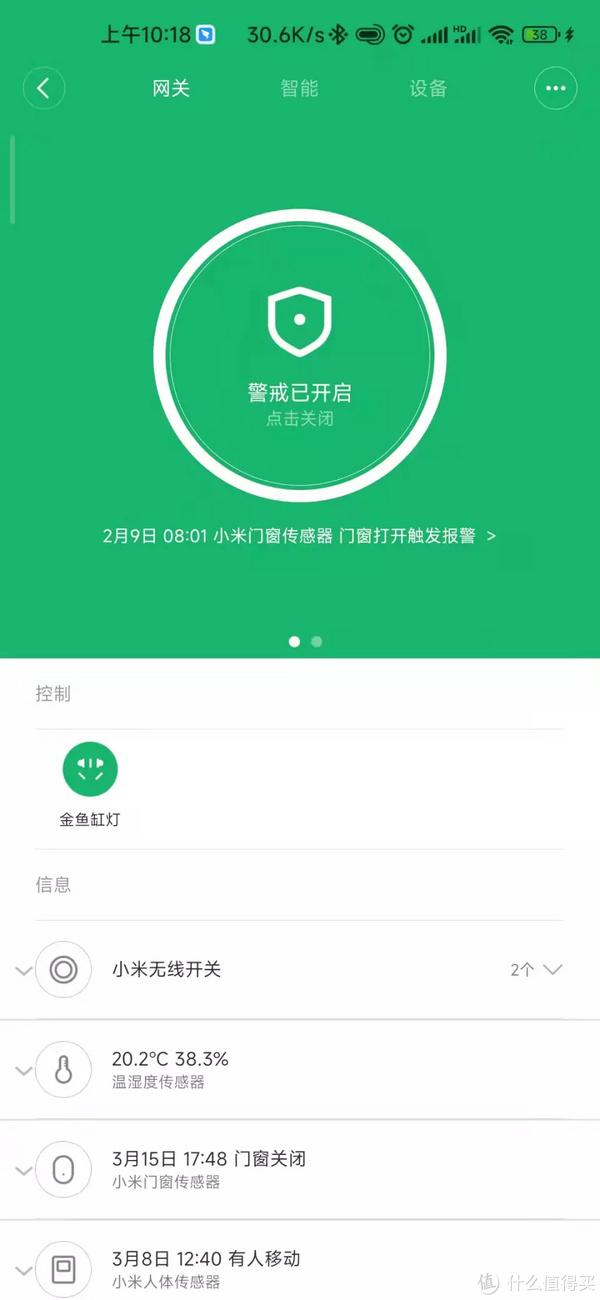Switch to the 设备 tab
This screenshot has height=1300, width=600.
428,88
